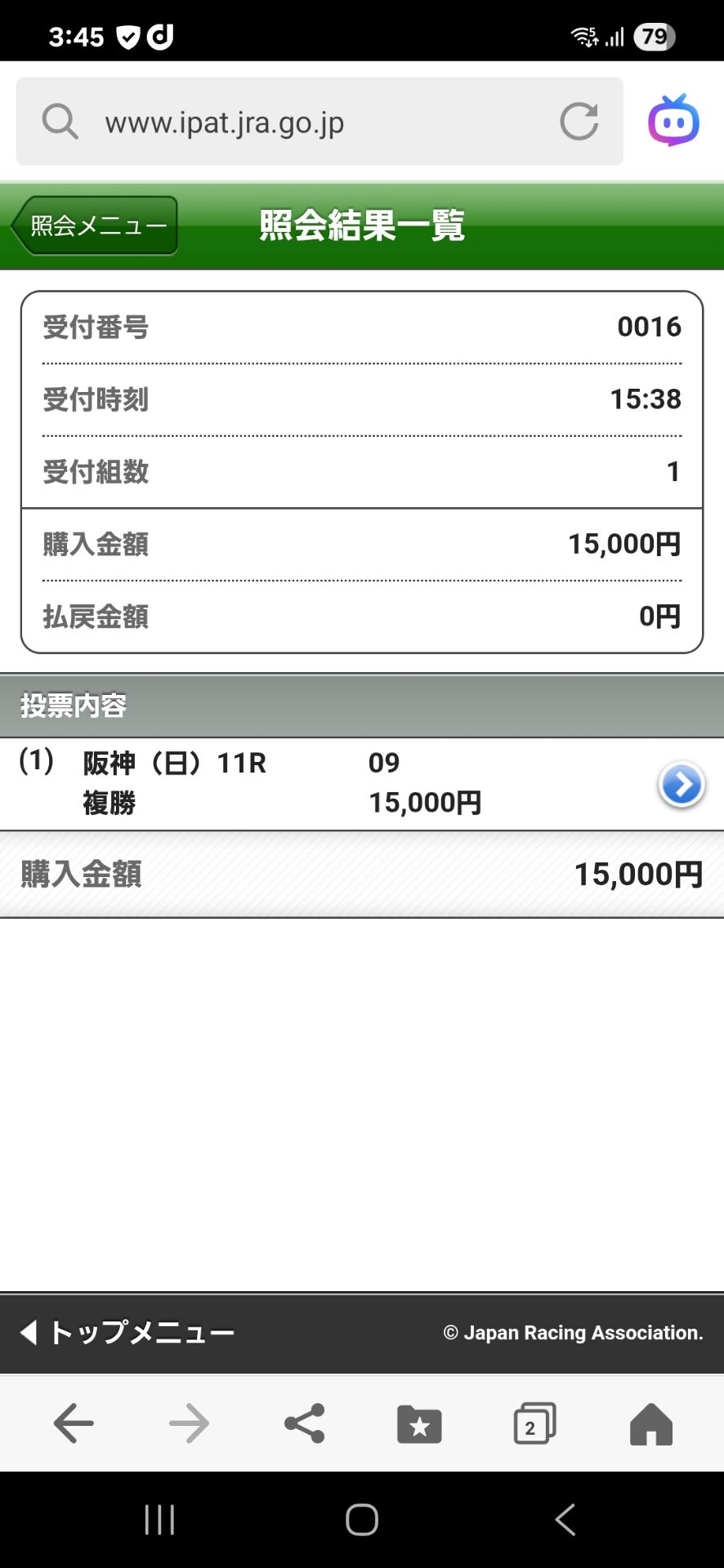Click the Japan Racing Association copyright text

pyautogui.click(x=572, y=1332)
